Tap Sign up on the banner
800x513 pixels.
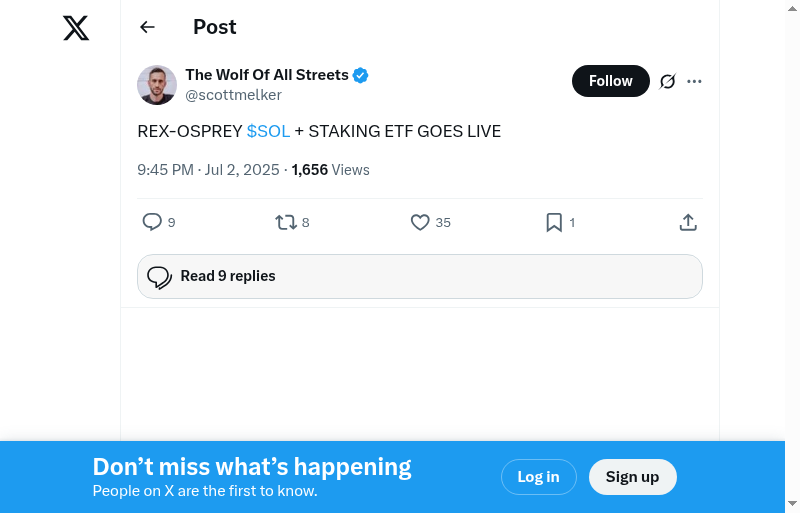(632, 477)
